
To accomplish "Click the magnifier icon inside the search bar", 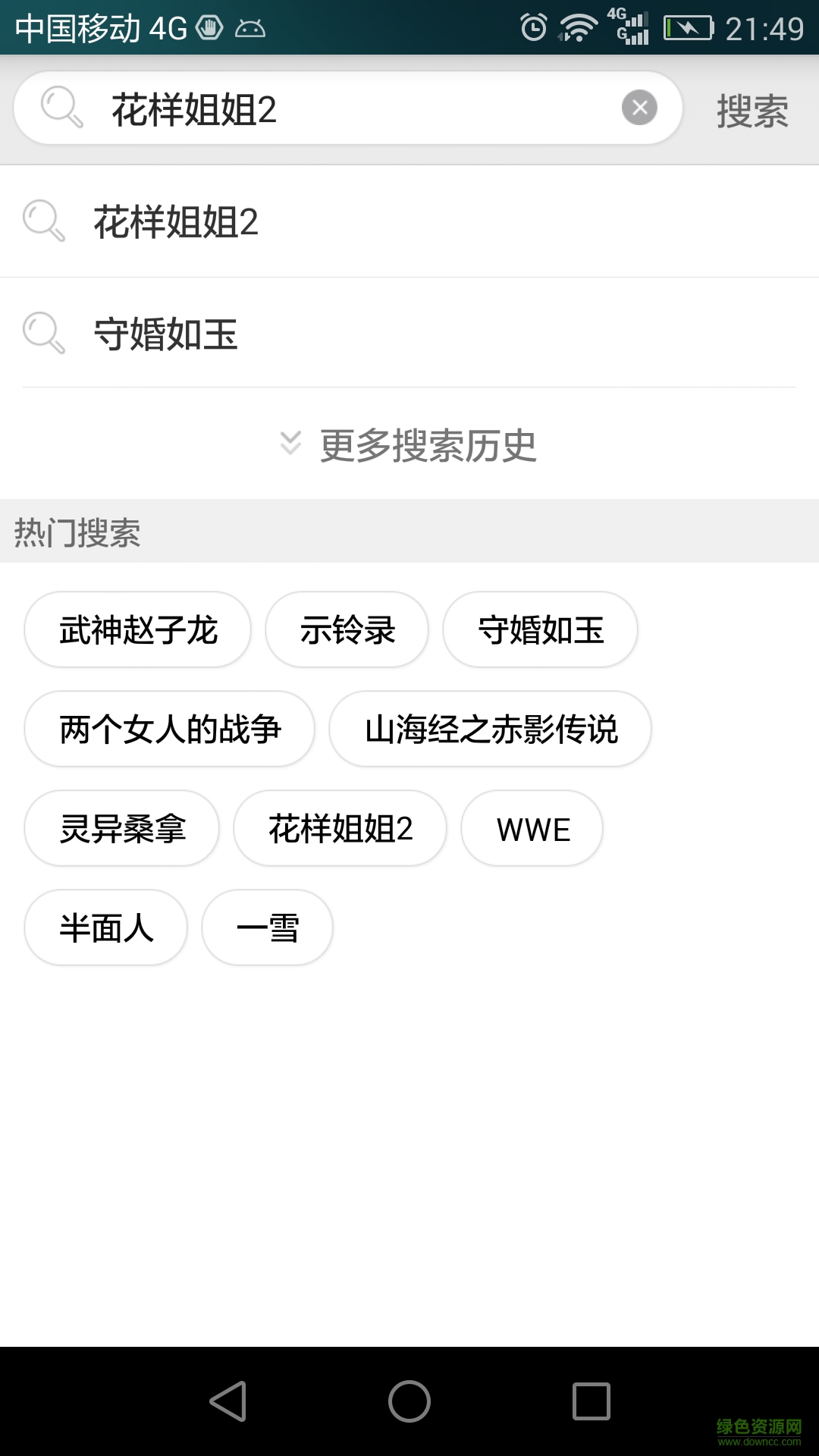I will pos(61,108).
